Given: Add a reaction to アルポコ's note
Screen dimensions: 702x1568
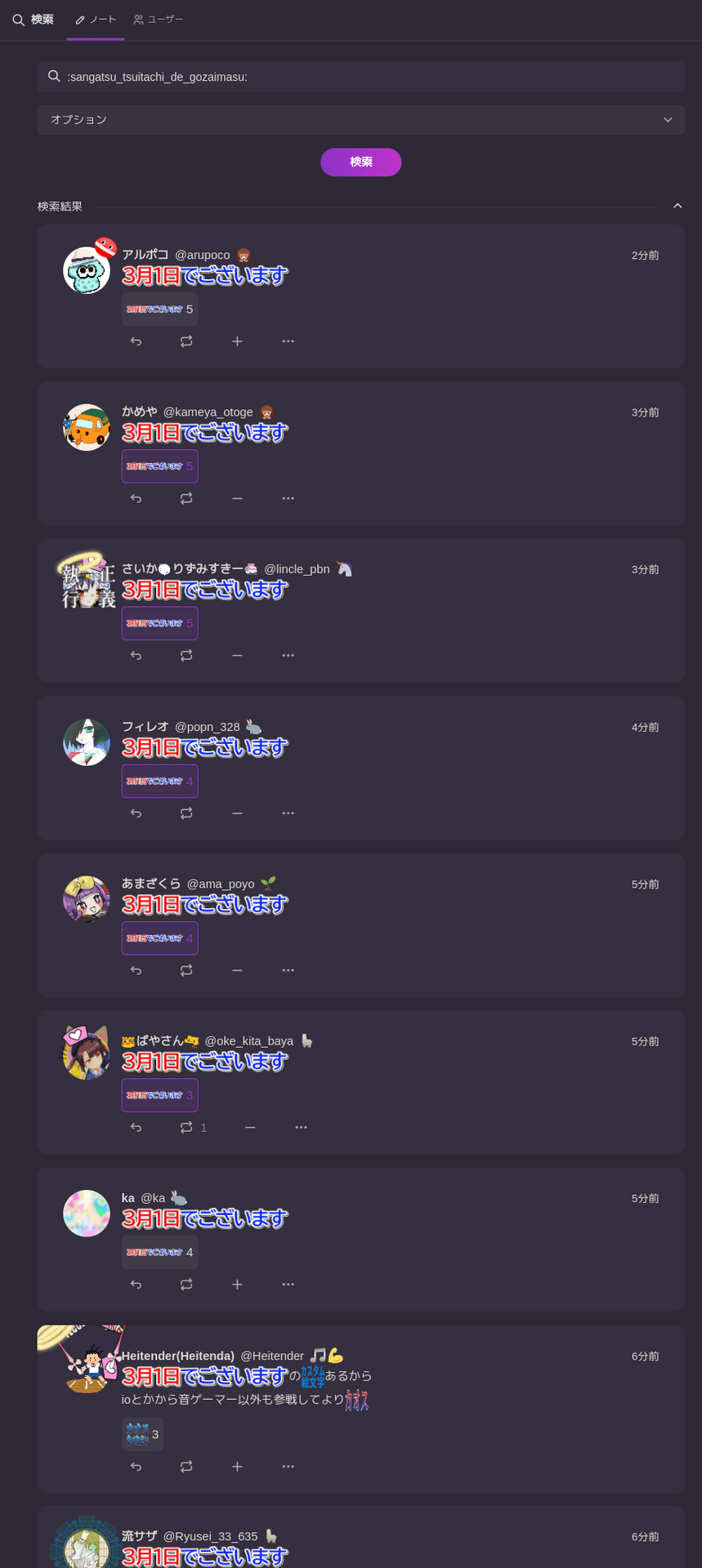Looking at the screenshot, I should pyautogui.click(x=237, y=341).
